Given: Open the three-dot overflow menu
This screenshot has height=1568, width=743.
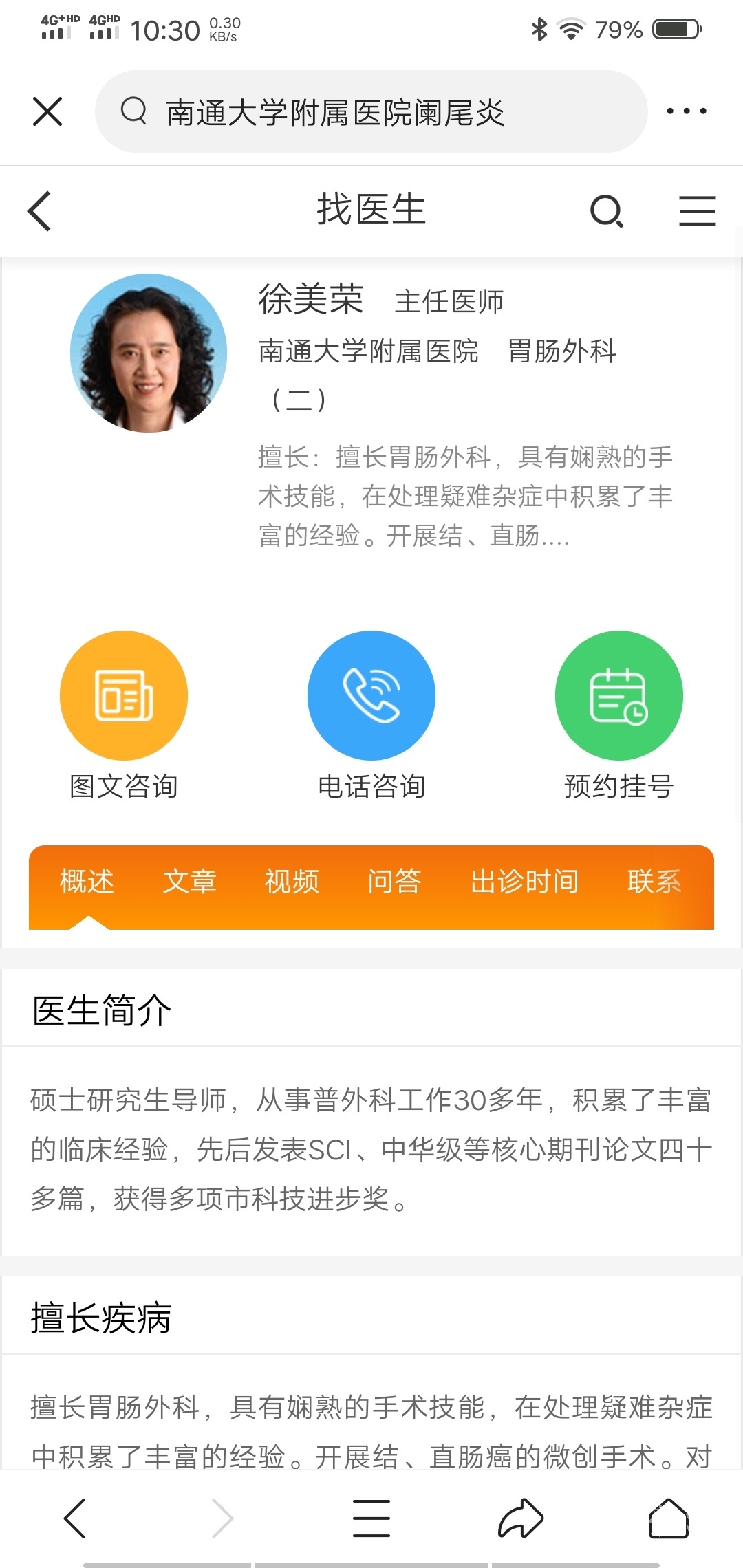Looking at the screenshot, I should pyautogui.click(x=686, y=111).
